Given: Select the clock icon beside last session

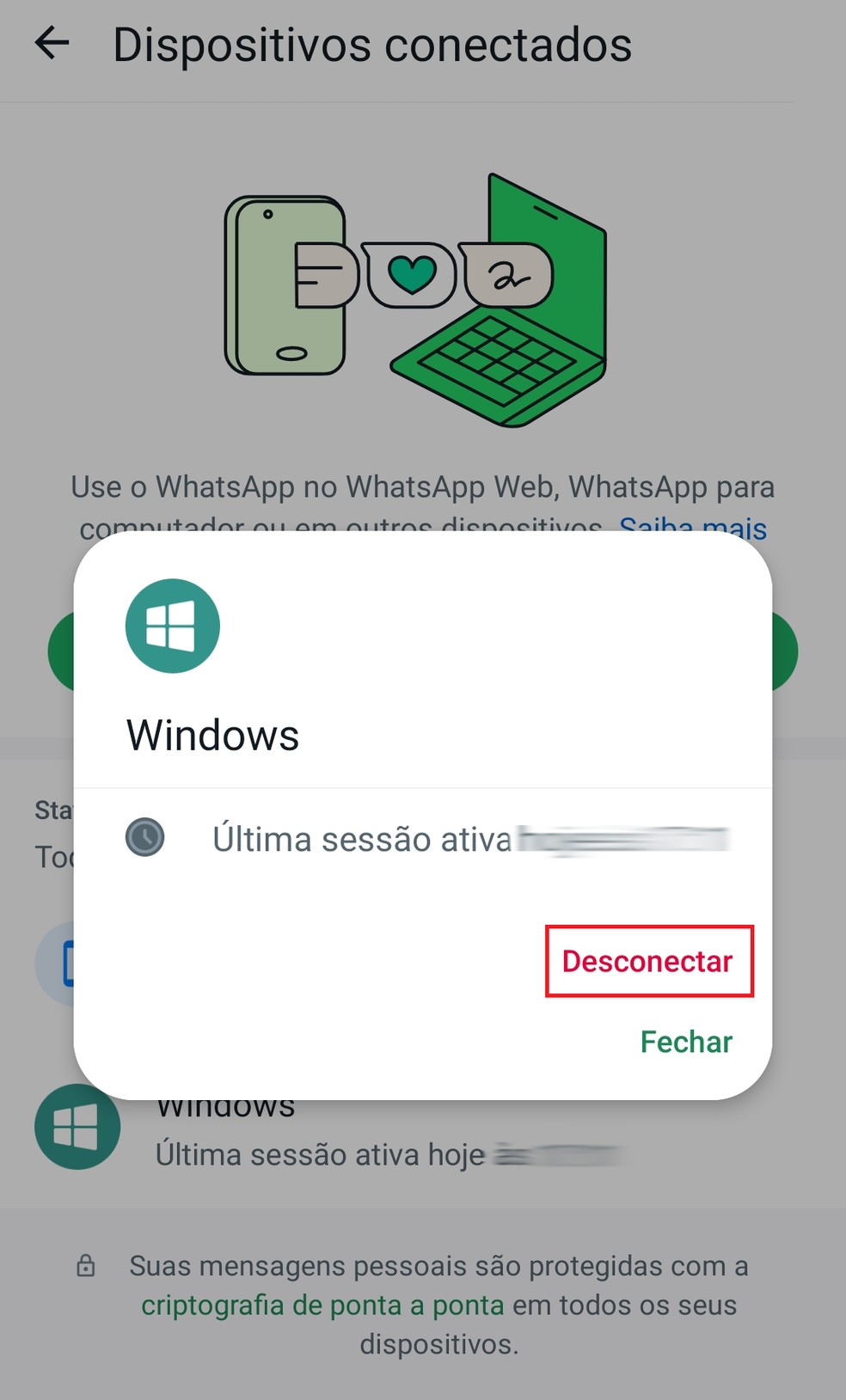Looking at the screenshot, I should [x=144, y=838].
